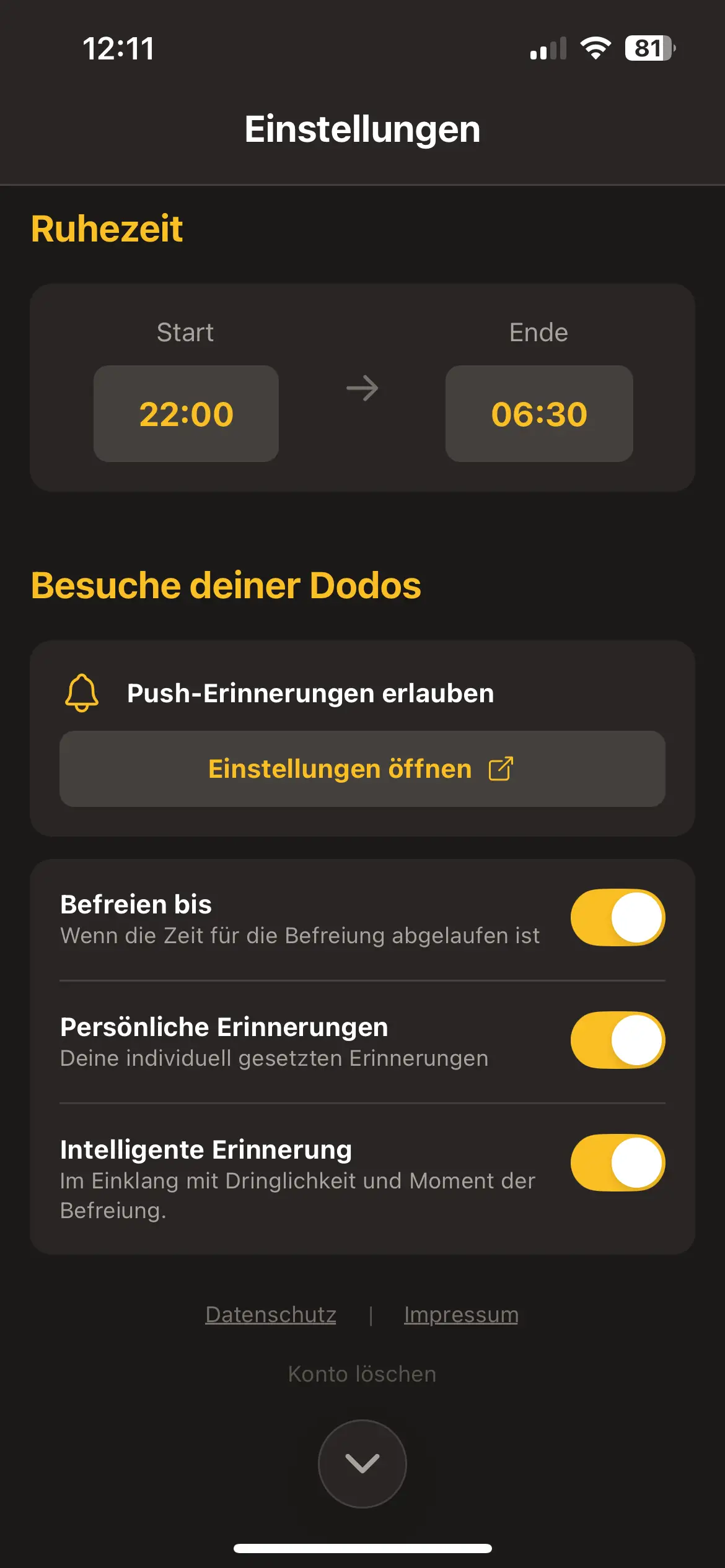Close settings with the down chevron
This screenshot has width=725, height=1568.
362,1463
